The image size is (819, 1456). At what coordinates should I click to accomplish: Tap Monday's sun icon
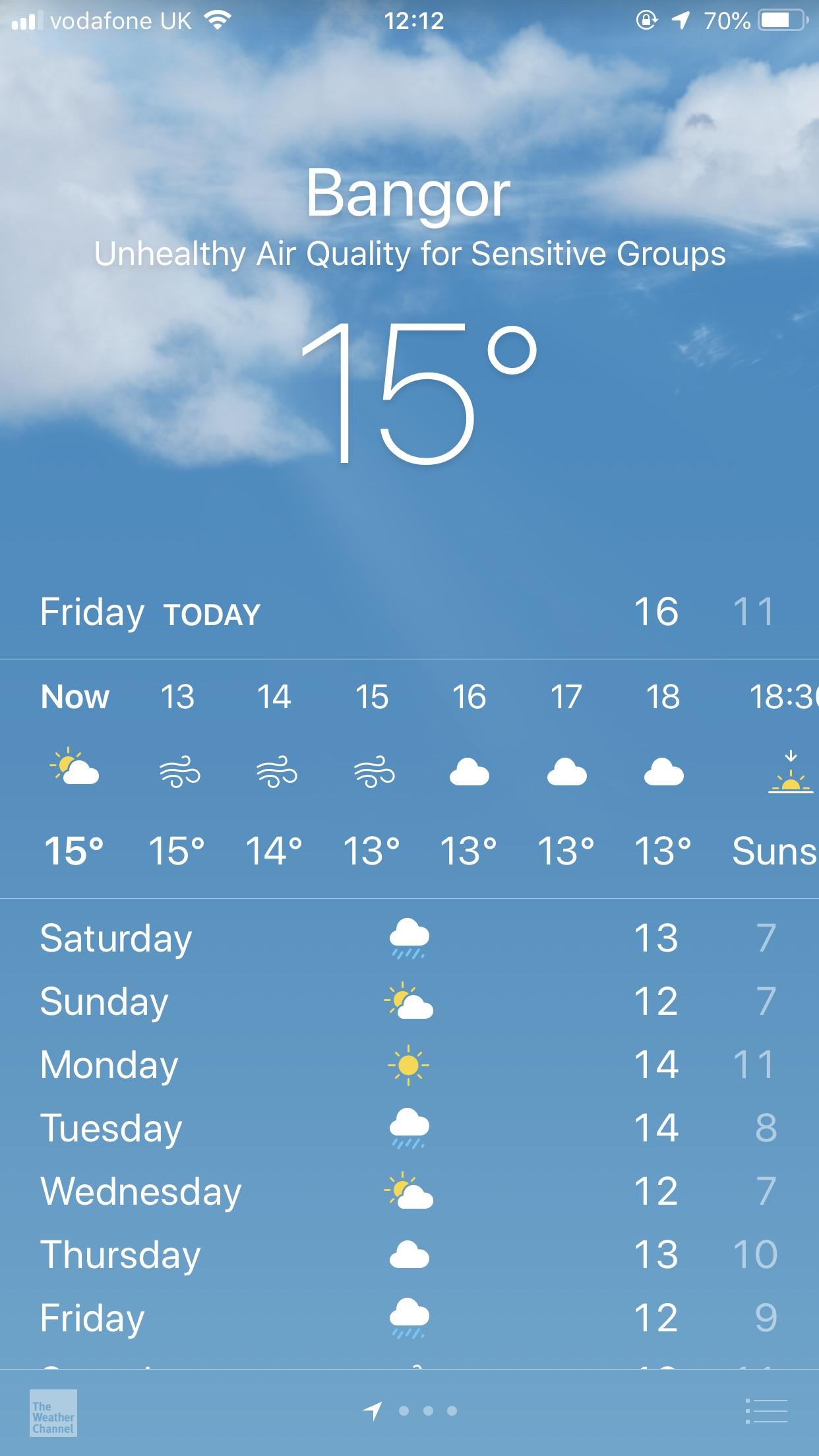tap(409, 1064)
